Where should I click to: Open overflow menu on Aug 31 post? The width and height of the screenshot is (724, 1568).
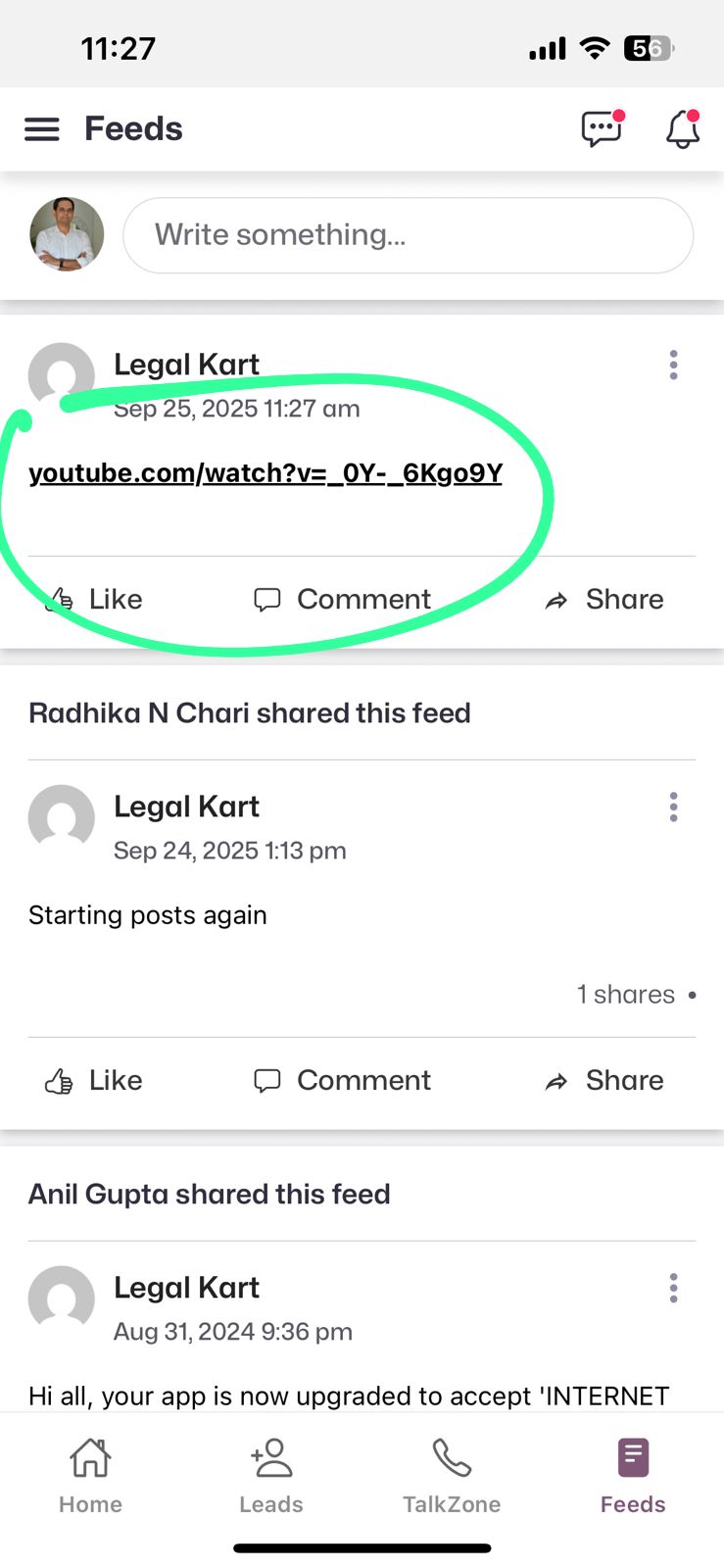(673, 1288)
